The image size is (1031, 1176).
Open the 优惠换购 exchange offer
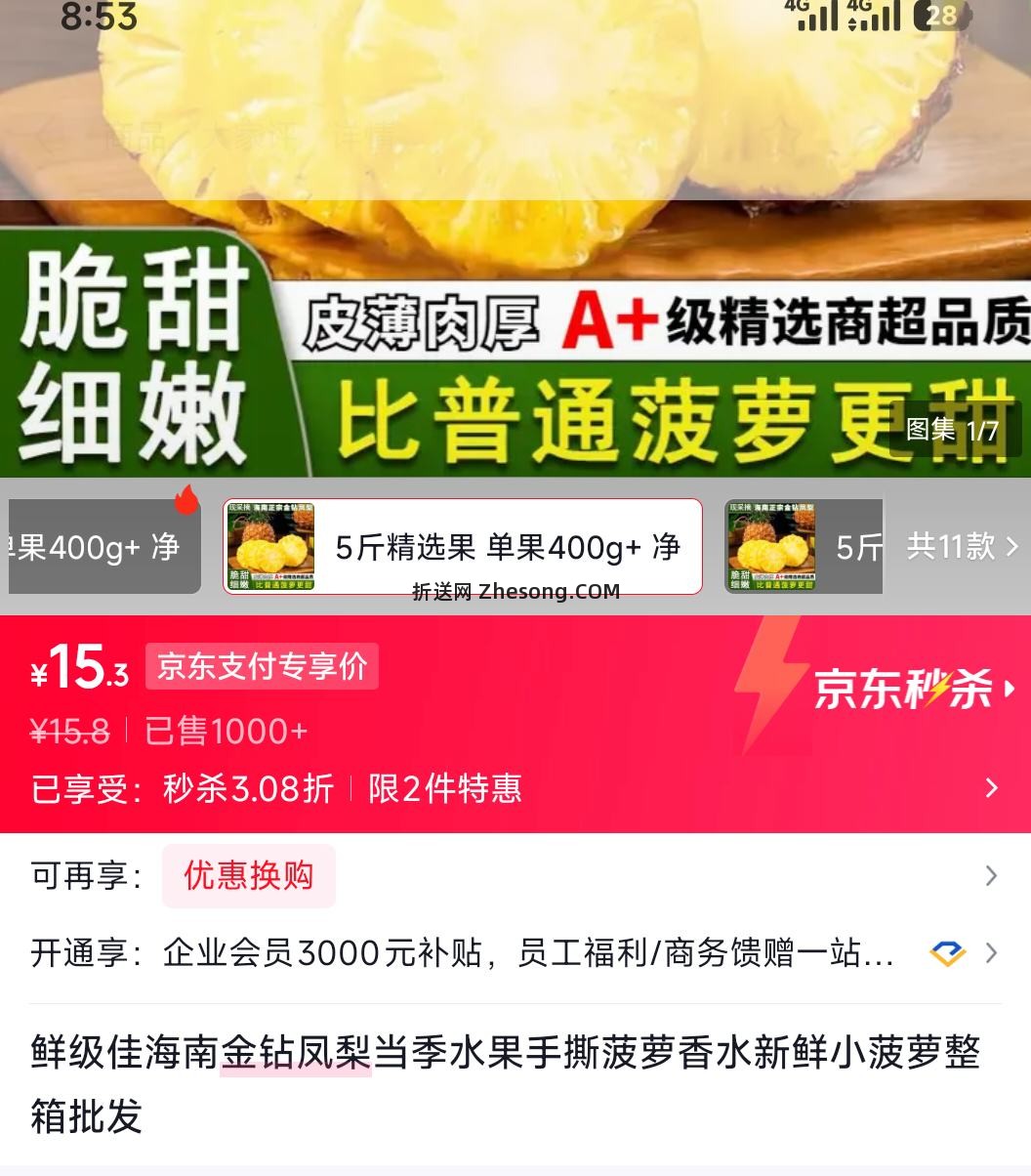tap(249, 877)
